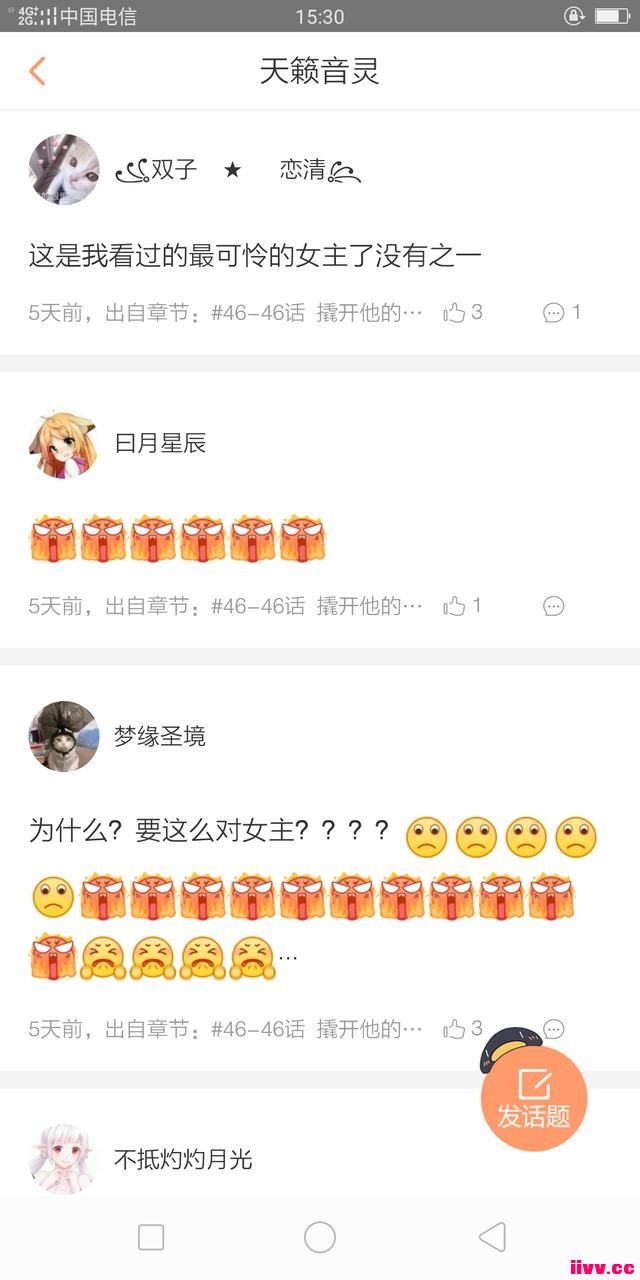Like 日月星辰's emoji comment
640x1280 pixels.
click(456, 606)
